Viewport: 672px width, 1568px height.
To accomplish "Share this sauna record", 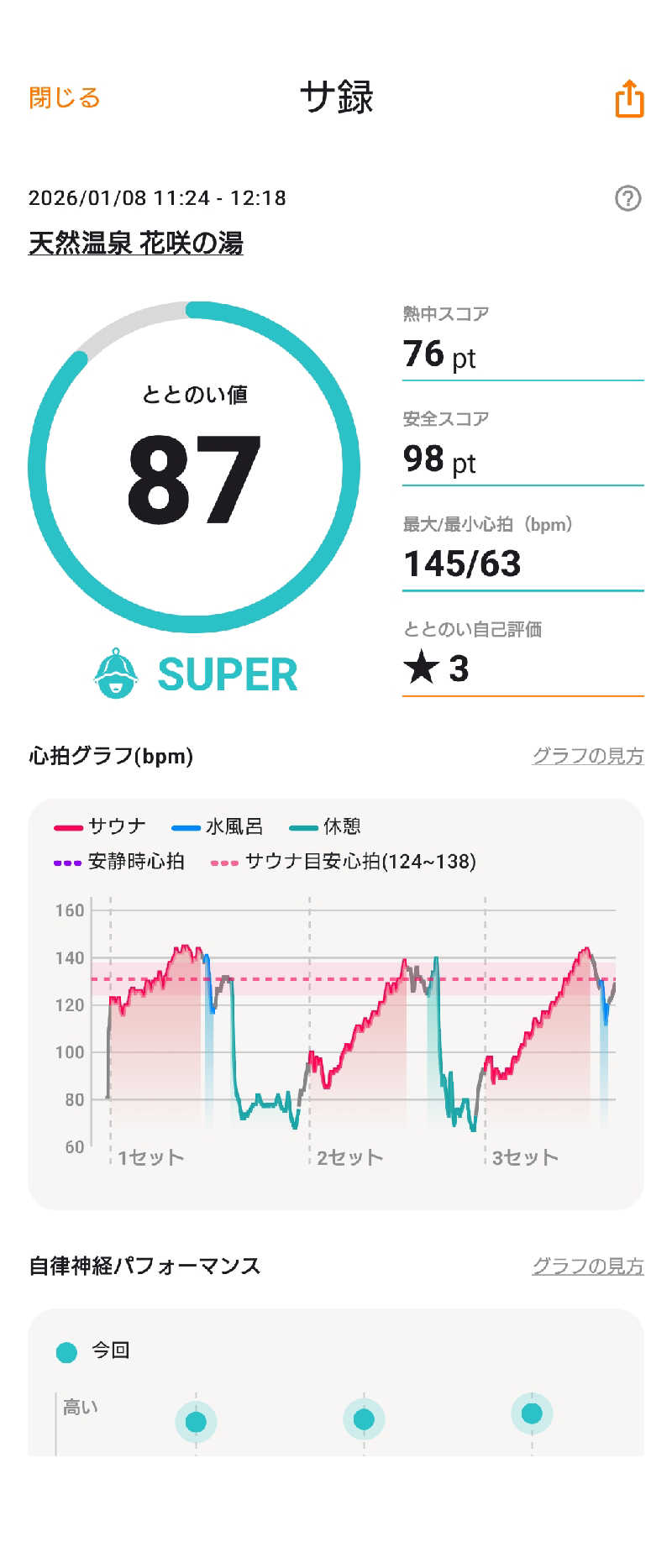I will [629, 99].
